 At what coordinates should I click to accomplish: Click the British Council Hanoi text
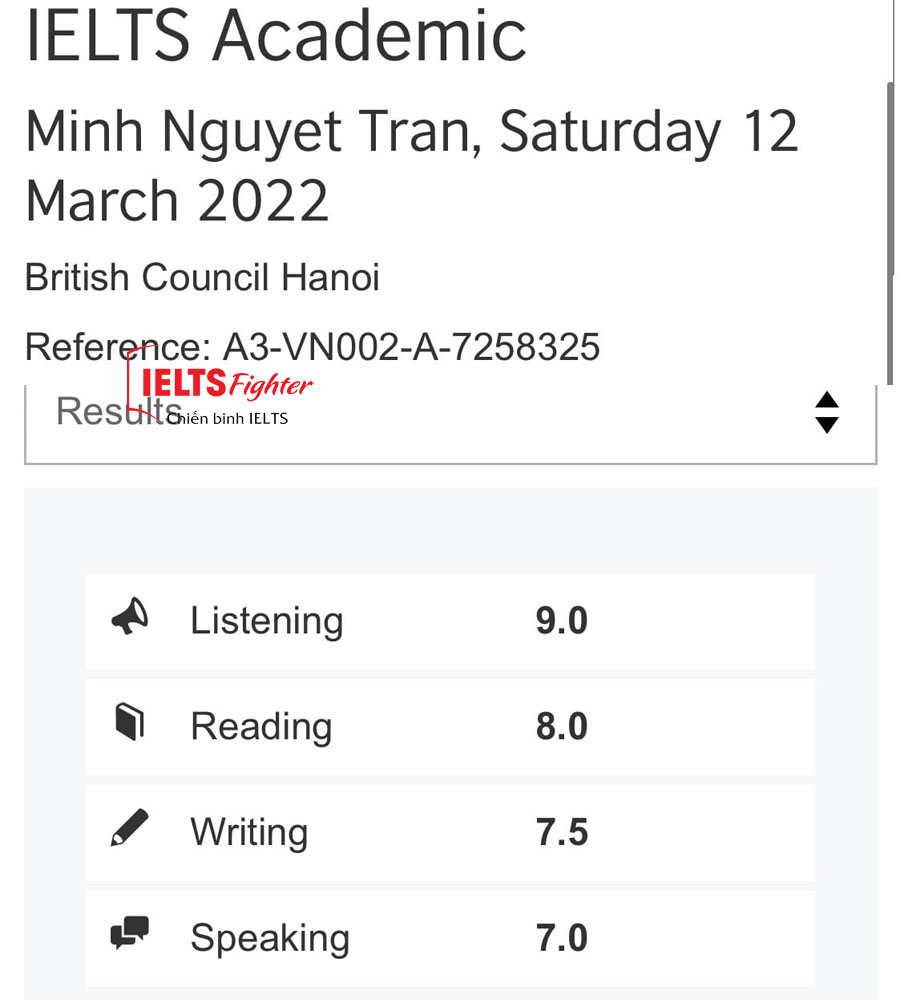(201, 278)
